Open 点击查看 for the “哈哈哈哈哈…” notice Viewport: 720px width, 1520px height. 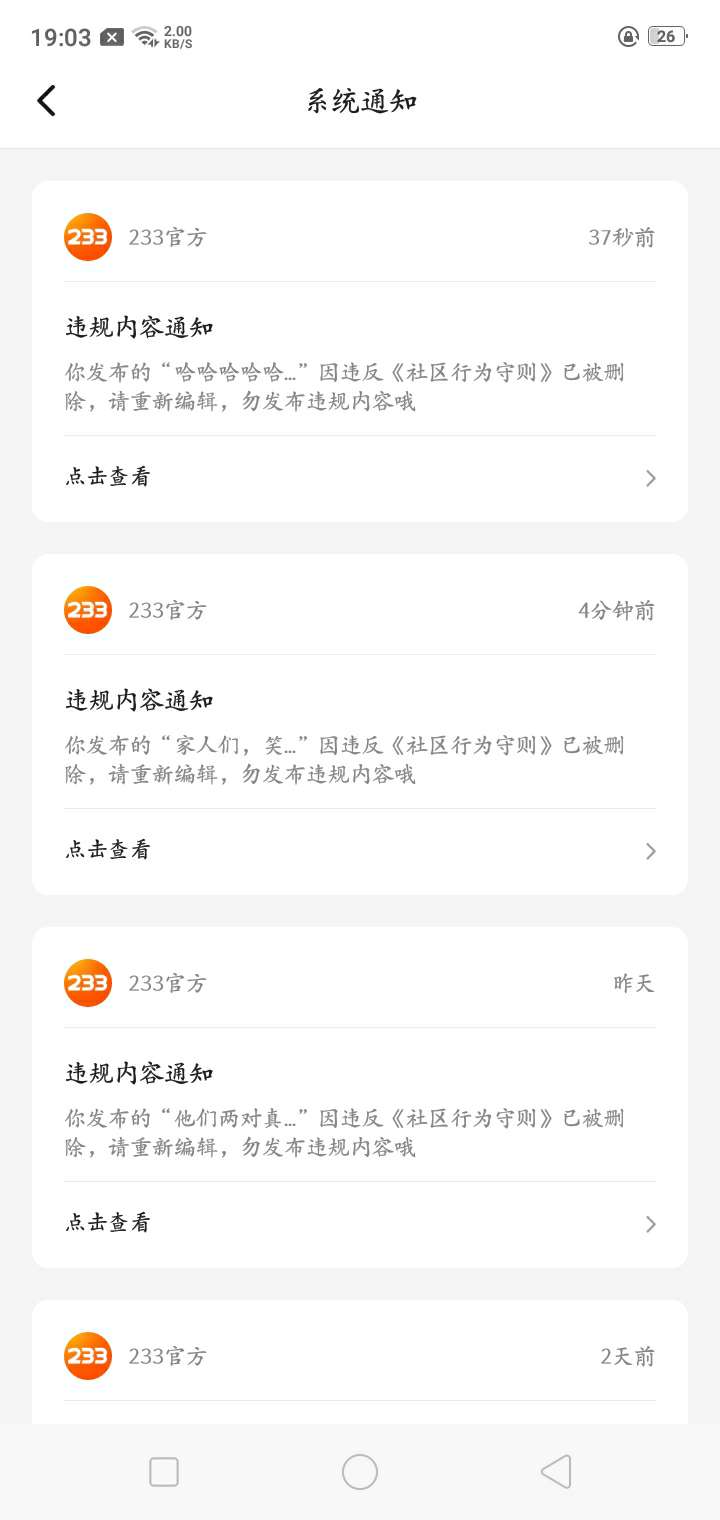[360, 477]
